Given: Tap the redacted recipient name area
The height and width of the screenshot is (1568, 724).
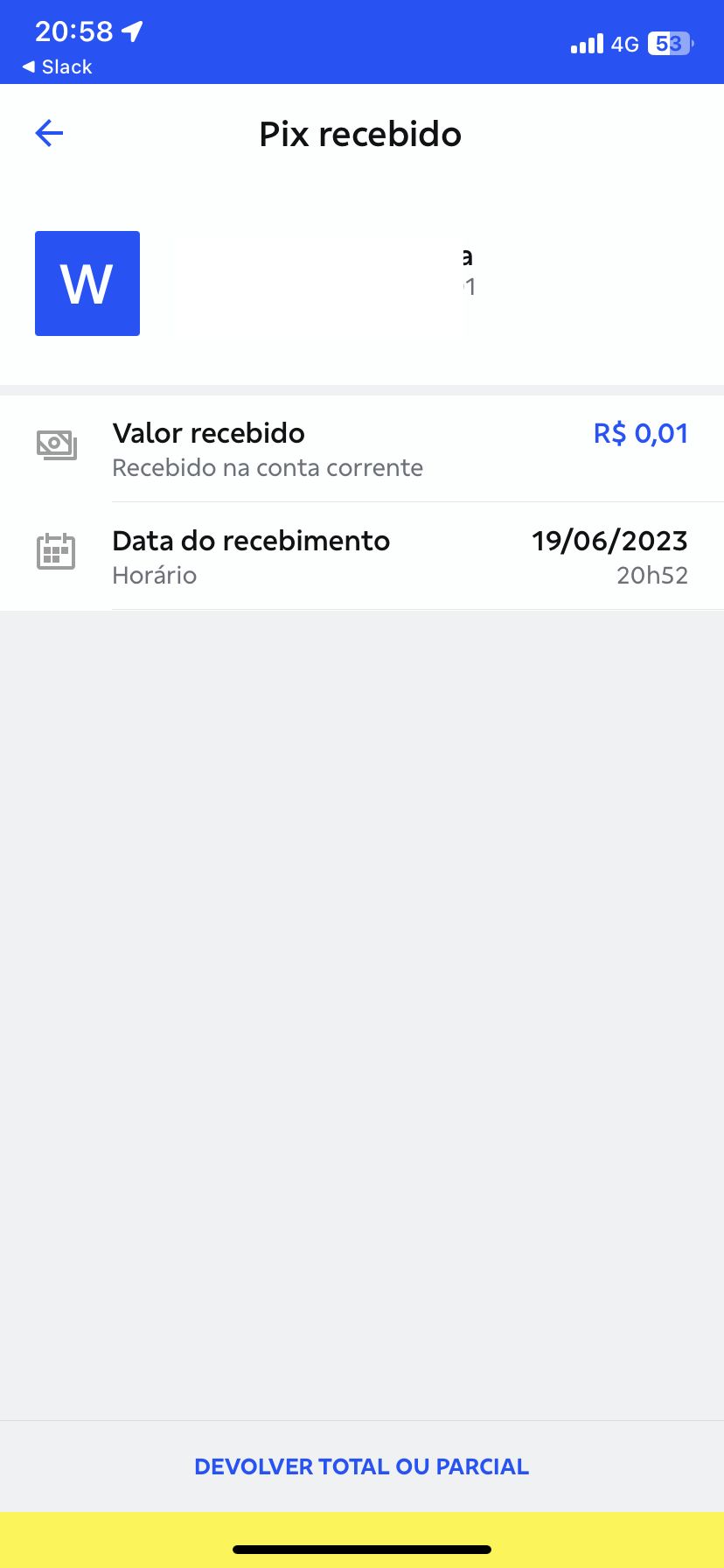Looking at the screenshot, I should tap(319, 283).
